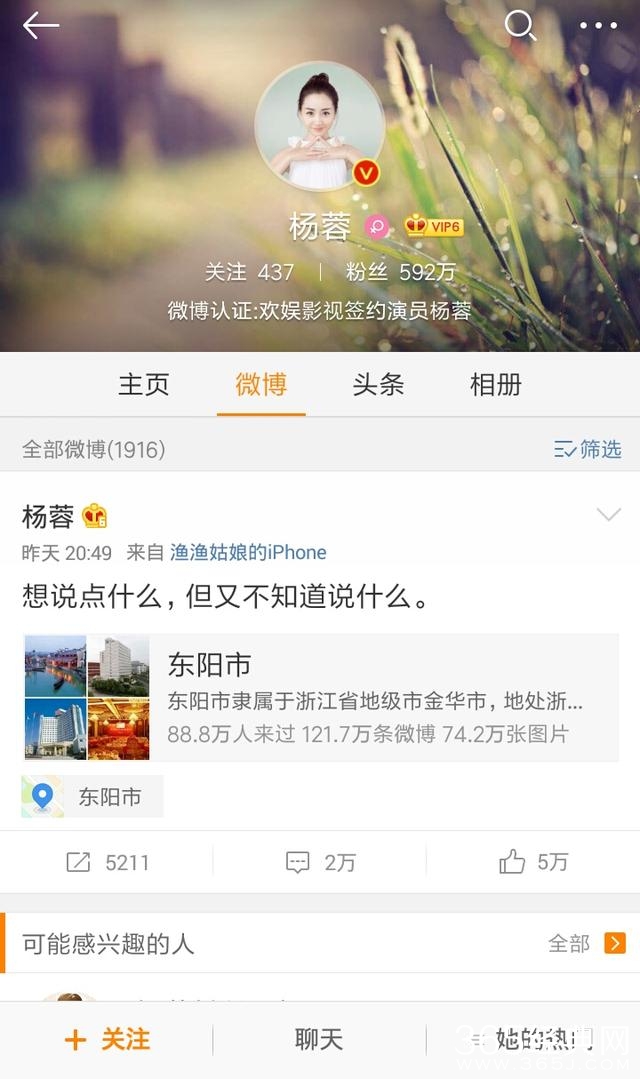Open the 渔渔姑娘的iPhone source link
Viewport: 640px width, 1079px height.
(x=248, y=552)
